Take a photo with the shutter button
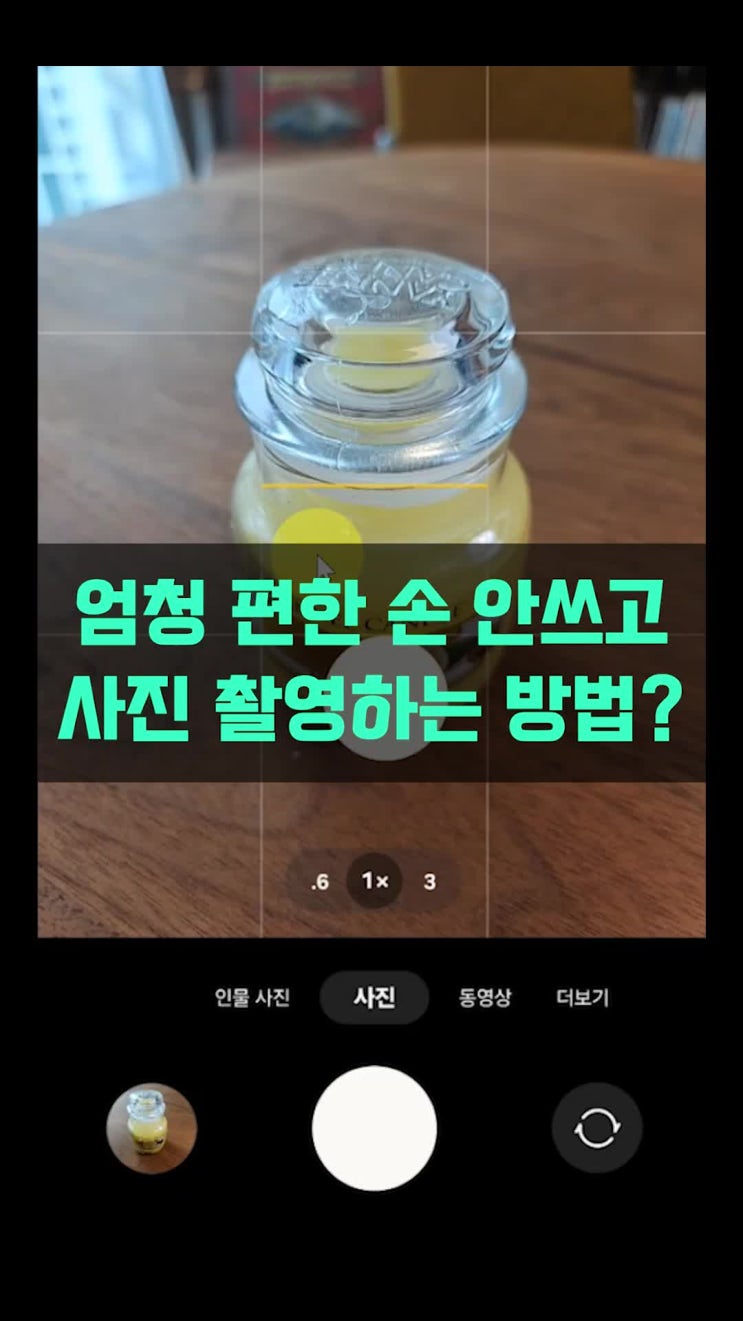 (374, 1128)
